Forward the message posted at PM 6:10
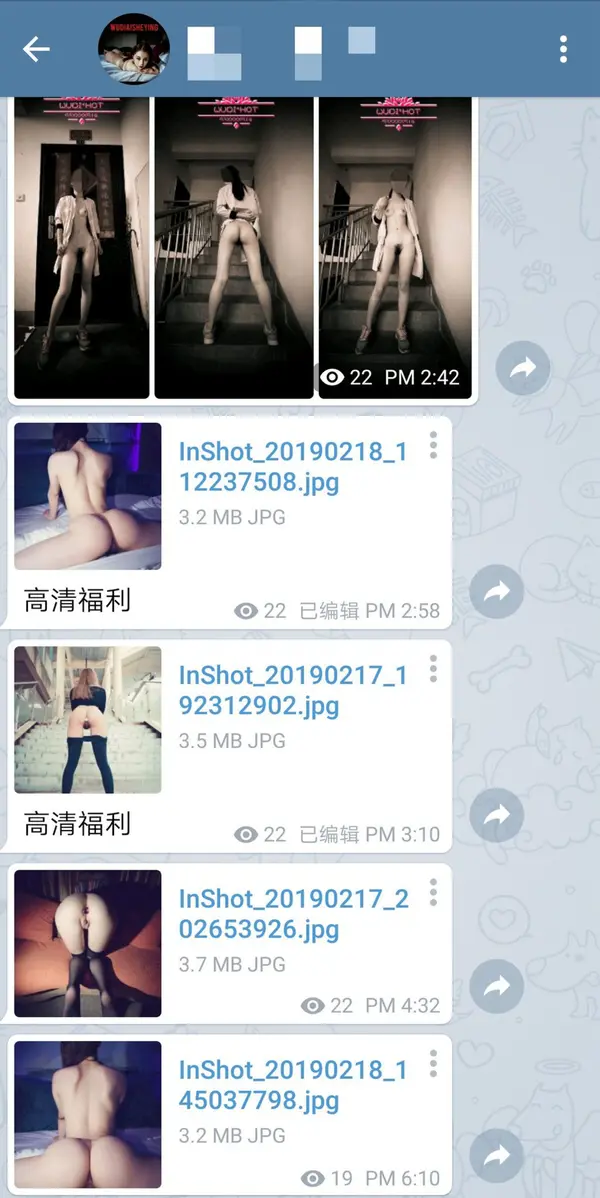Screen dimensions: 600x1198 click(x=496, y=1158)
